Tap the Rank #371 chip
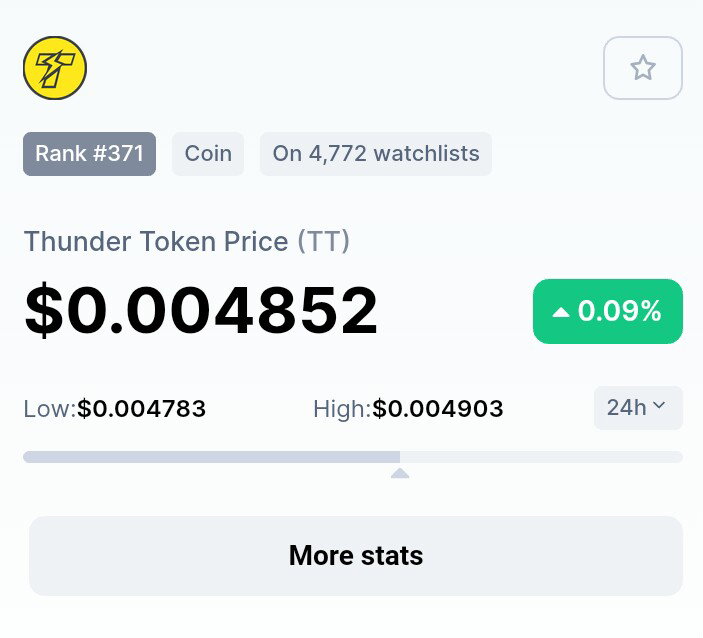Image resolution: width=703 pixels, height=638 pixels. [90, 154]
